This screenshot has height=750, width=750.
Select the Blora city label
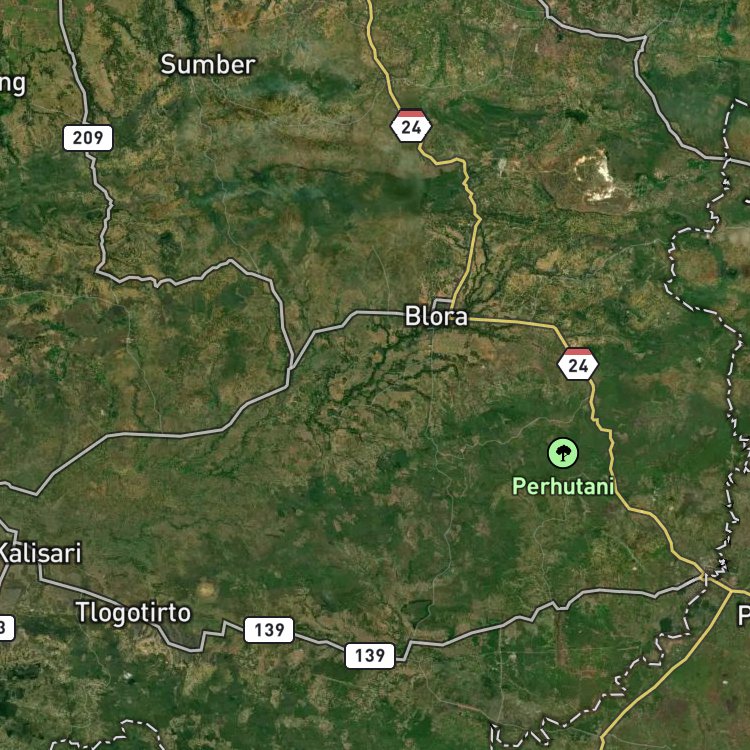coord(436,316)
